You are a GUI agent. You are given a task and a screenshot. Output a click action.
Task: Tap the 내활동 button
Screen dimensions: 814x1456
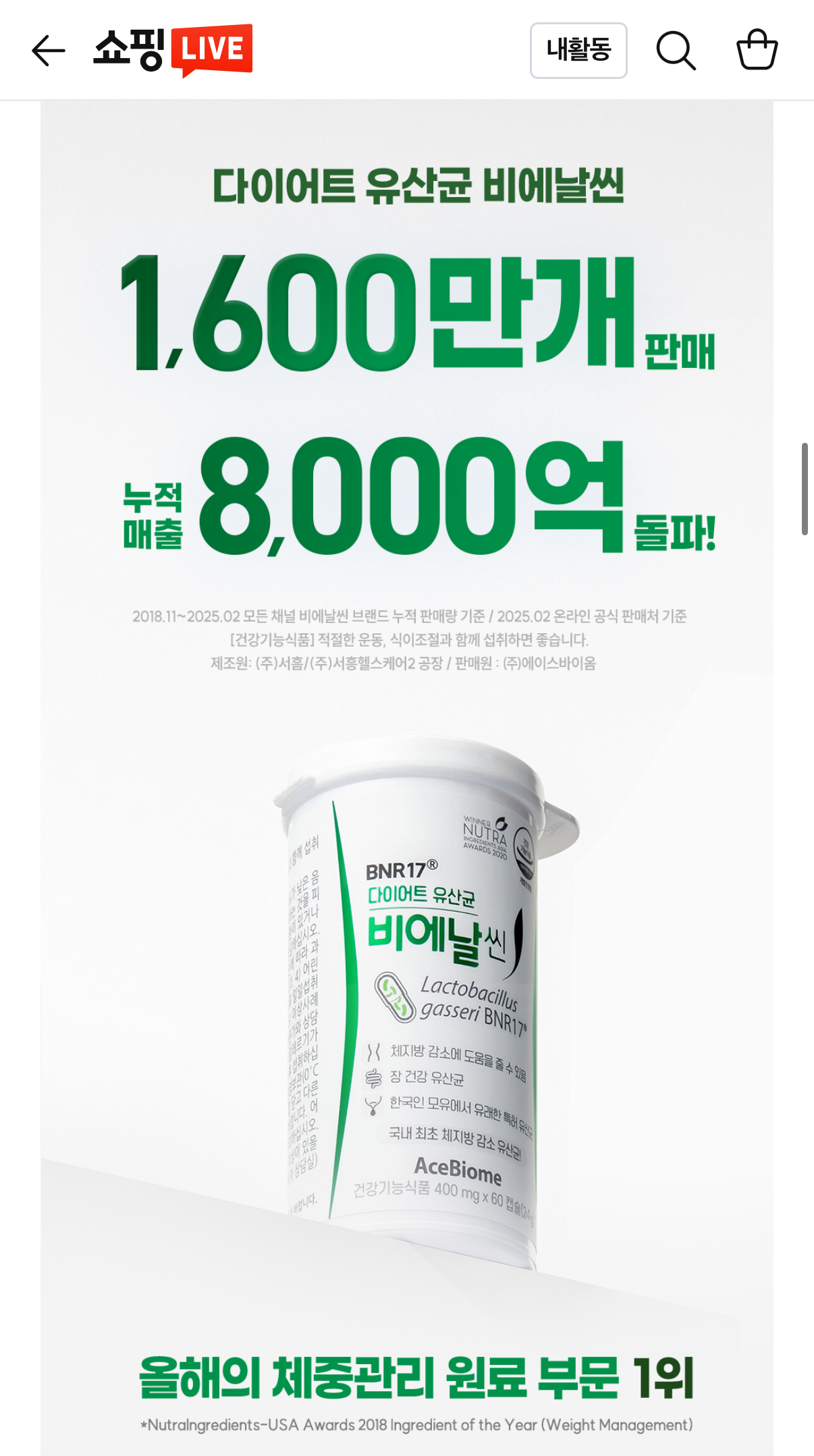578,51
